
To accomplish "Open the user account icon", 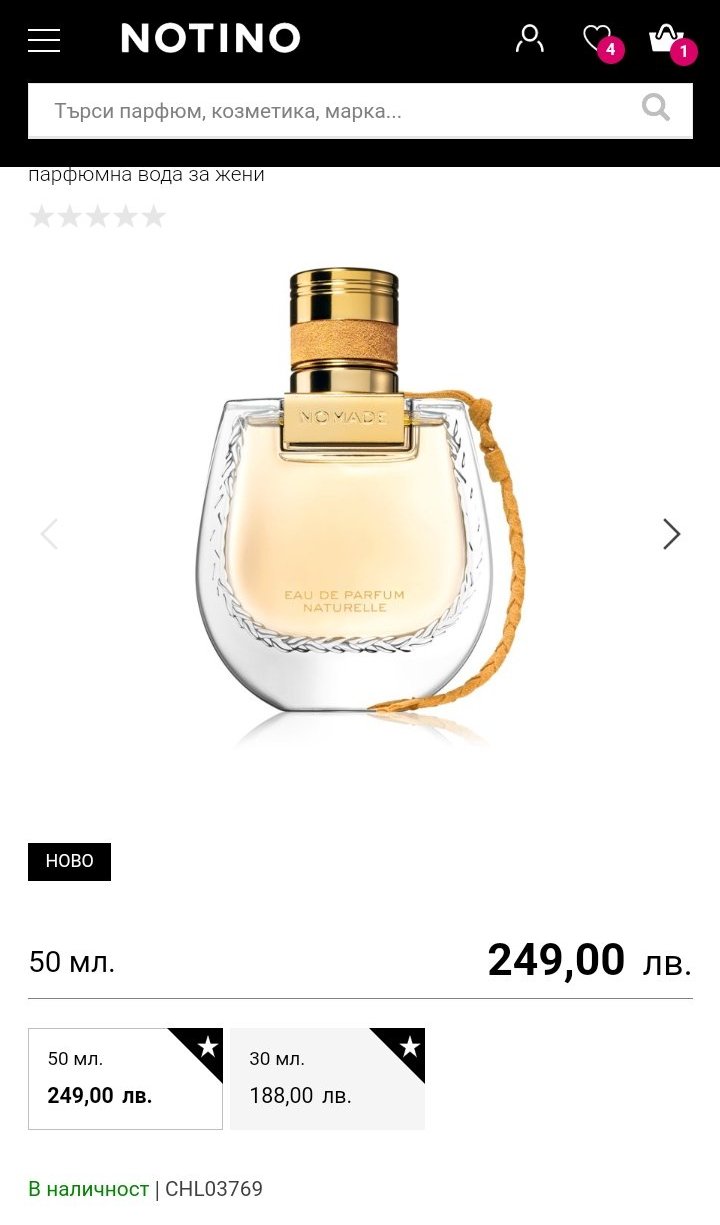I will [x=529, y=39].
